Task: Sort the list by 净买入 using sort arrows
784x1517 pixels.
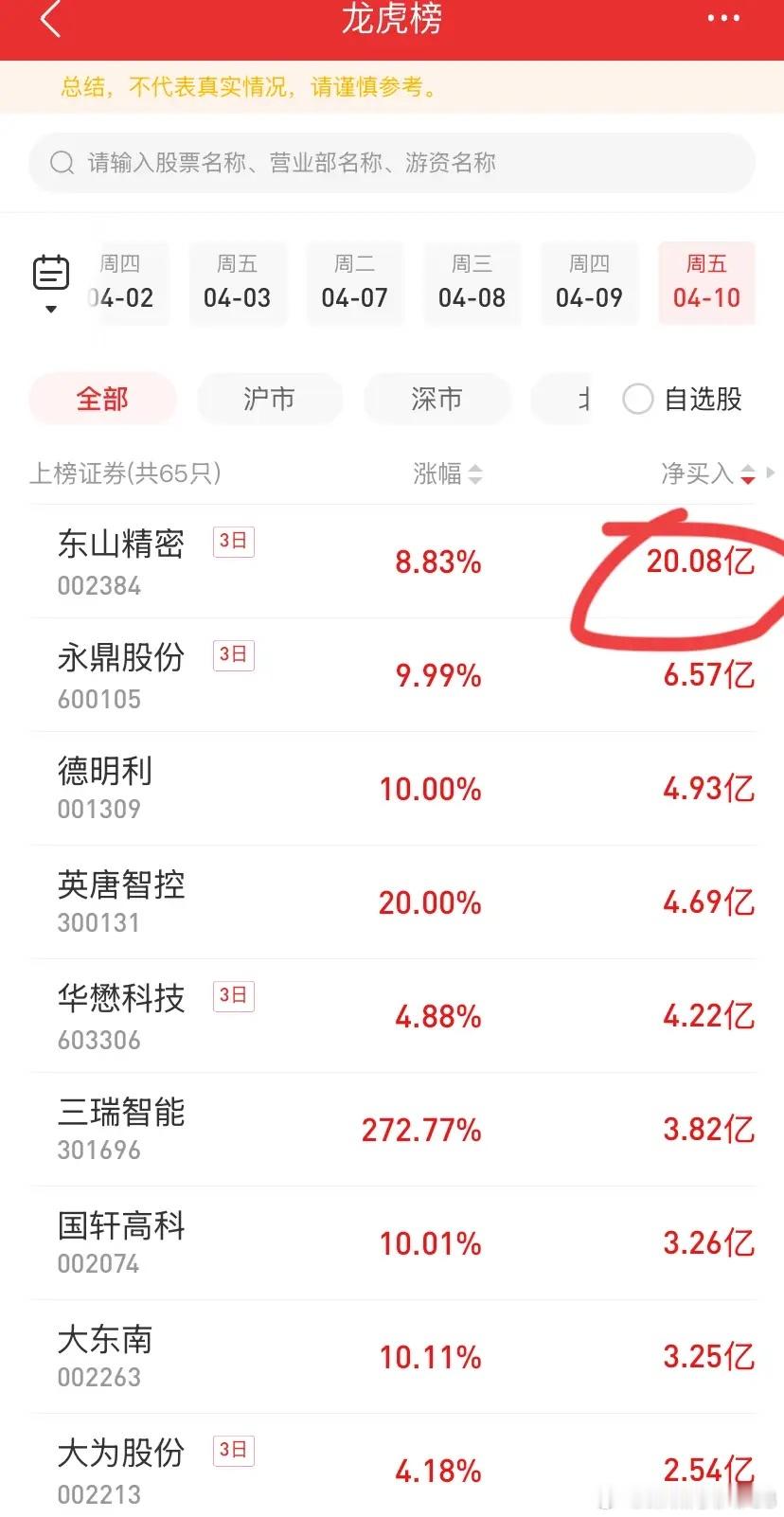Action: click(746, 473)
